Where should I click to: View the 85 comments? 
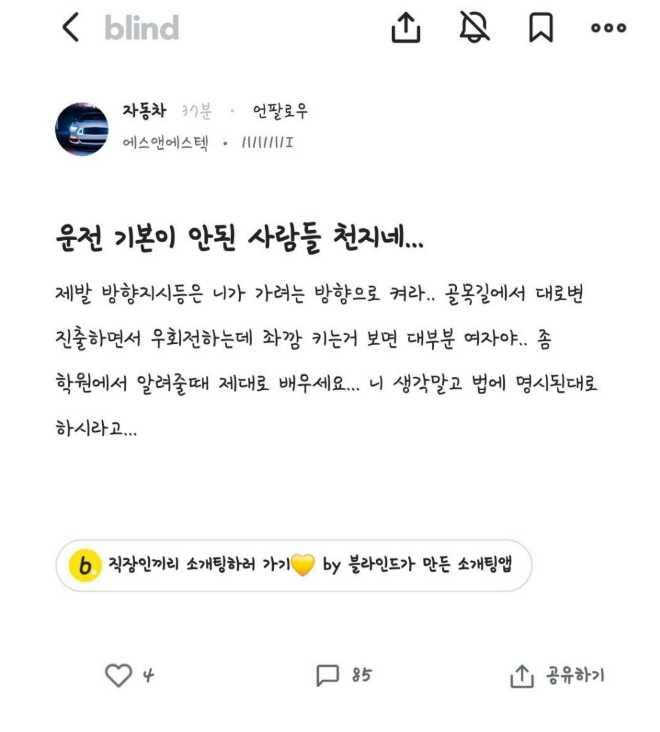343,676
